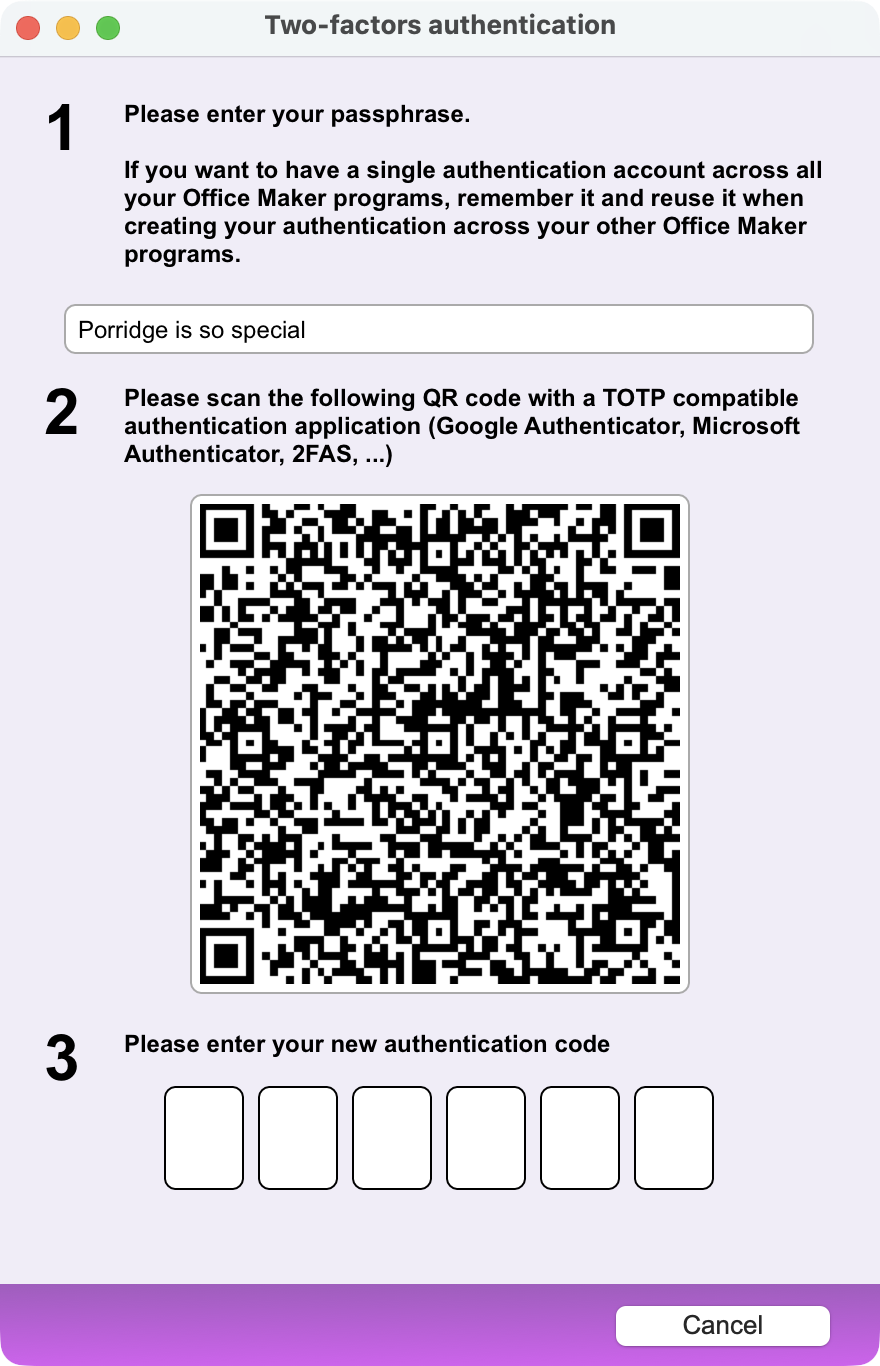Select the fourth authentication code box

pyautogui.click(x=486, y=1138)
